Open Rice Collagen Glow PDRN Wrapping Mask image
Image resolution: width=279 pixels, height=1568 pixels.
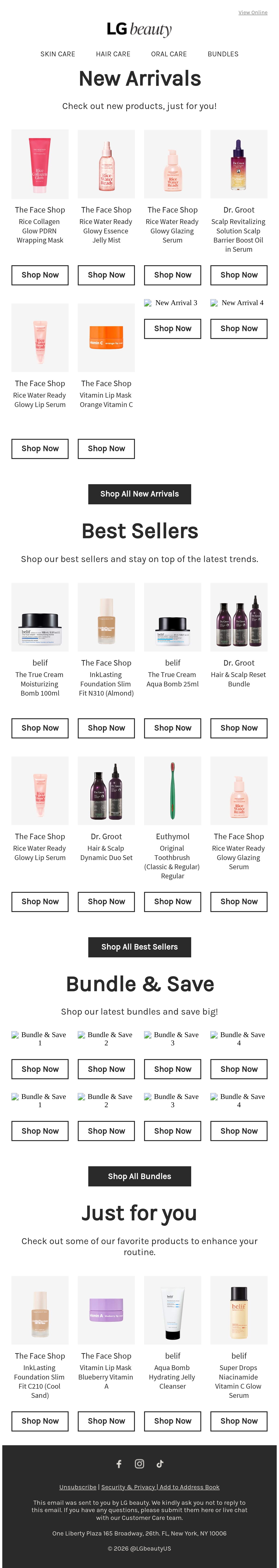(x=40, y=164)
